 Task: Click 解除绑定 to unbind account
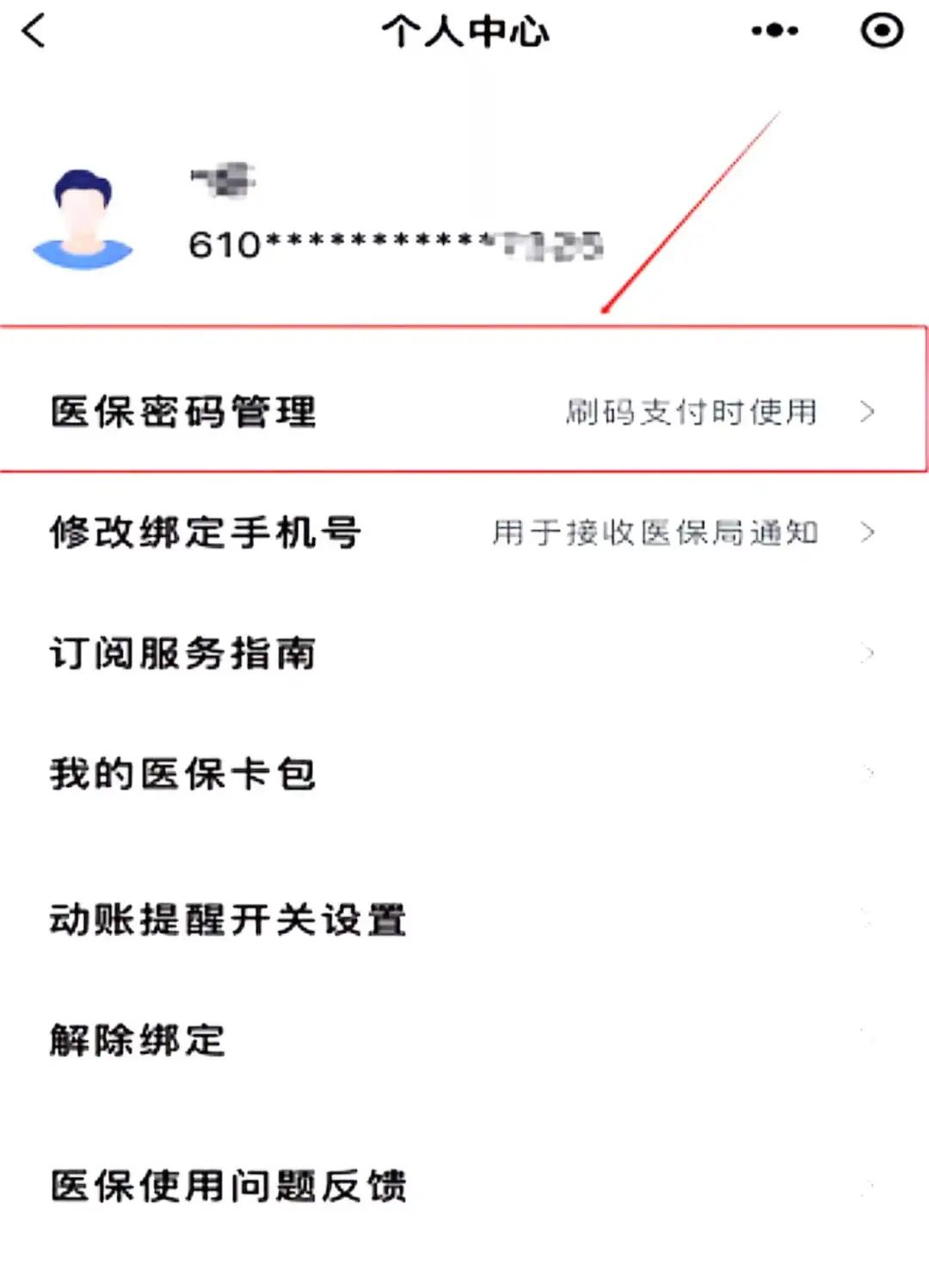coord(138,1041)
